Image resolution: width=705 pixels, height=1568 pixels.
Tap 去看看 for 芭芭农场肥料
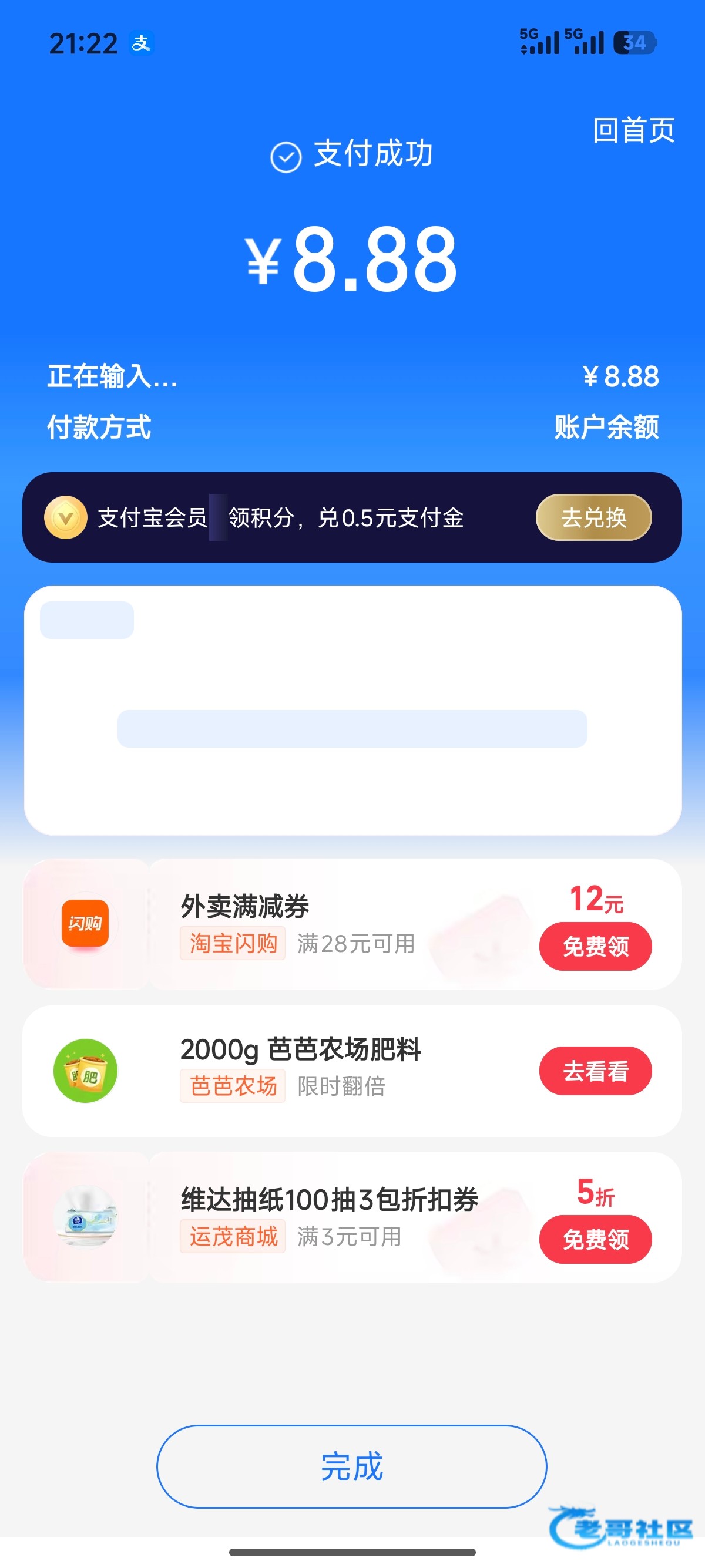click(x=595, y=1071)
